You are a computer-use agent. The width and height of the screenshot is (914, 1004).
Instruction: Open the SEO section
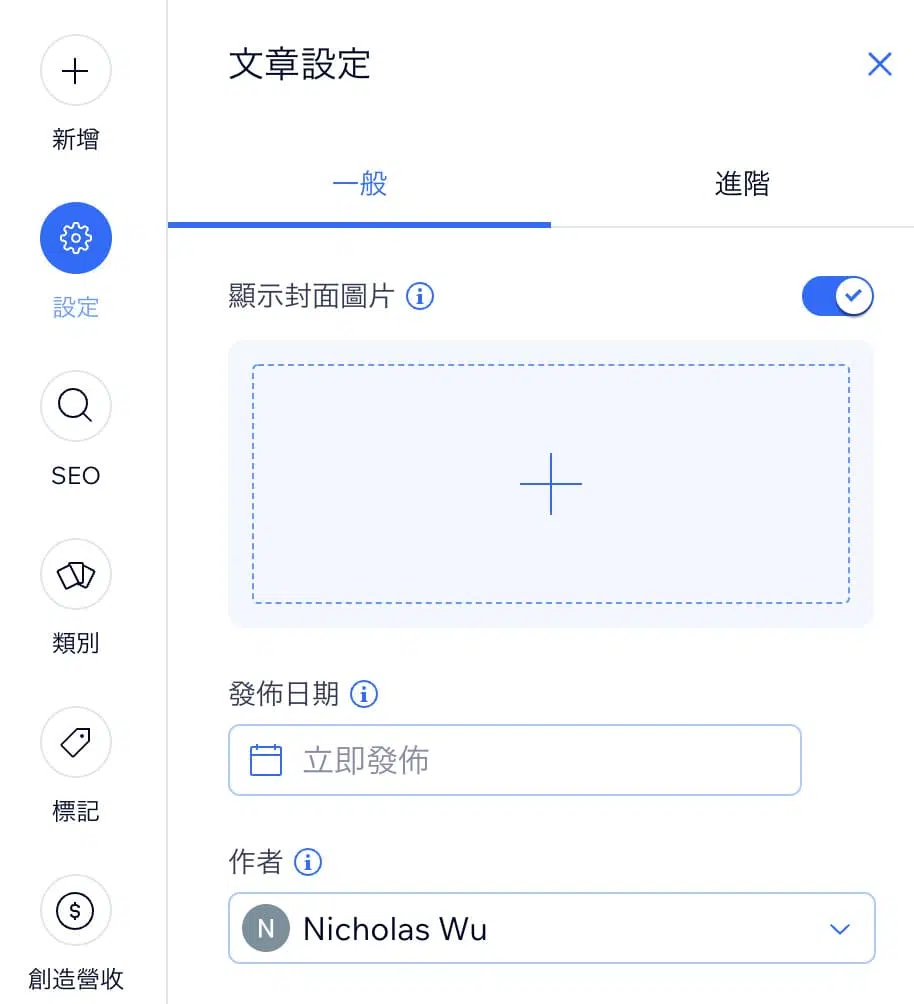(x=76, y=406)
